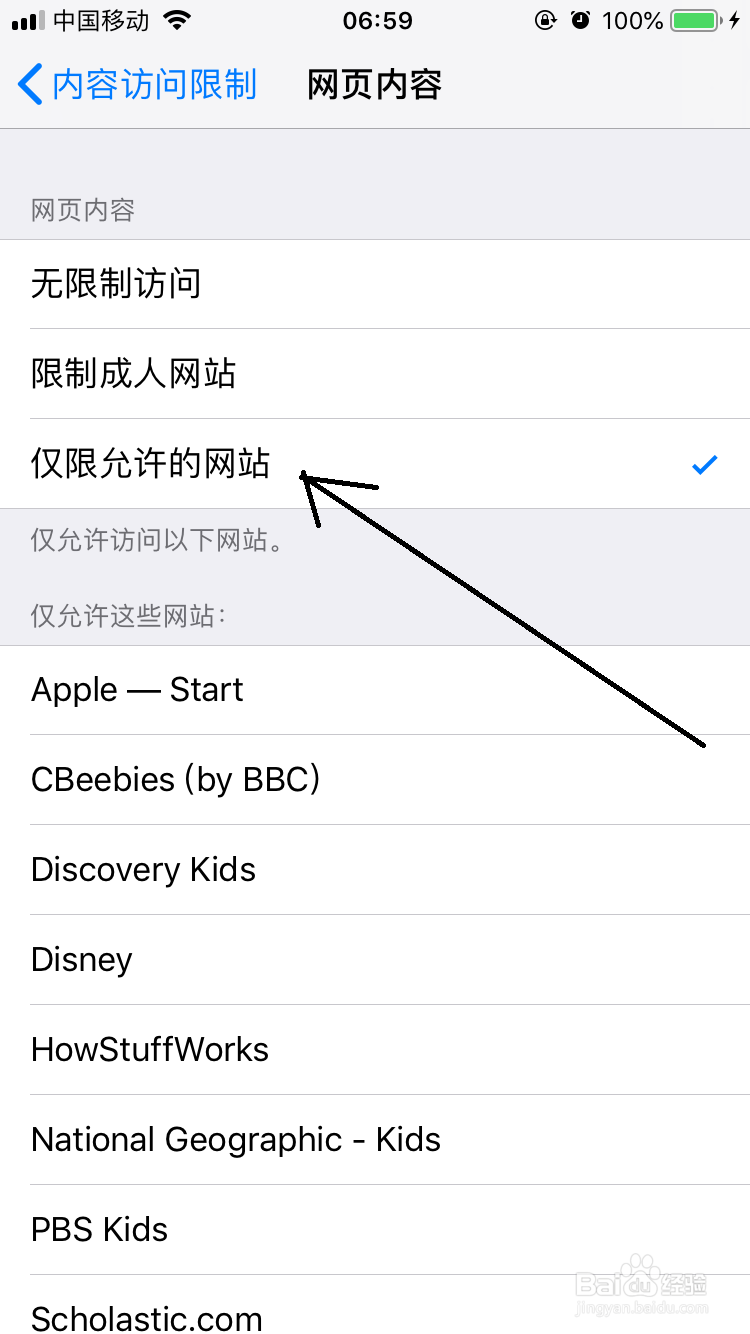Viewport: 750px width, 1334px height.
Task: Select 限制成人网站 option
Action: tap(375, 374)
